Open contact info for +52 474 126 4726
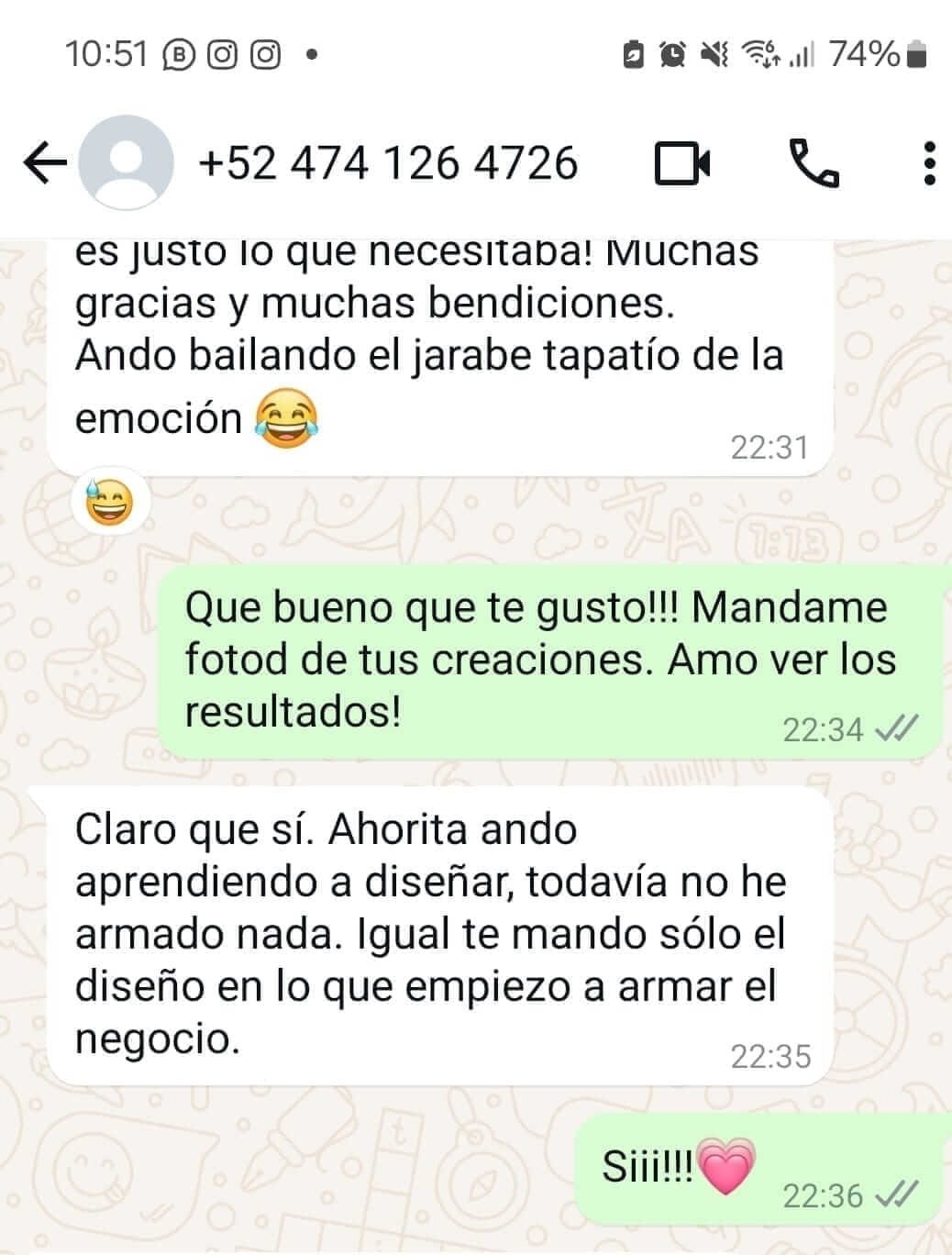The image size is (952, 1255). (387, 163)
